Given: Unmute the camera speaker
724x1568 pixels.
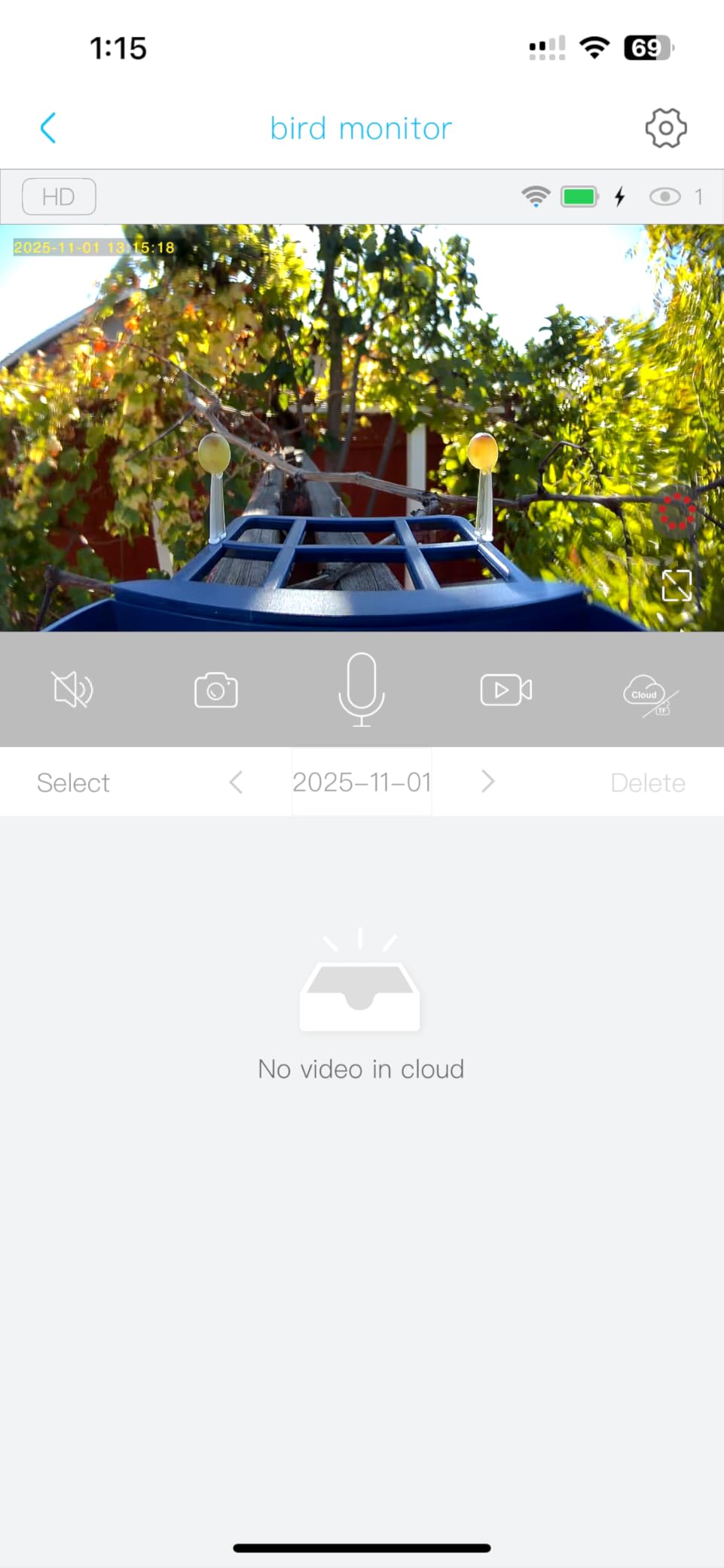Looking at the screenshot, I should tap(72, 690).
